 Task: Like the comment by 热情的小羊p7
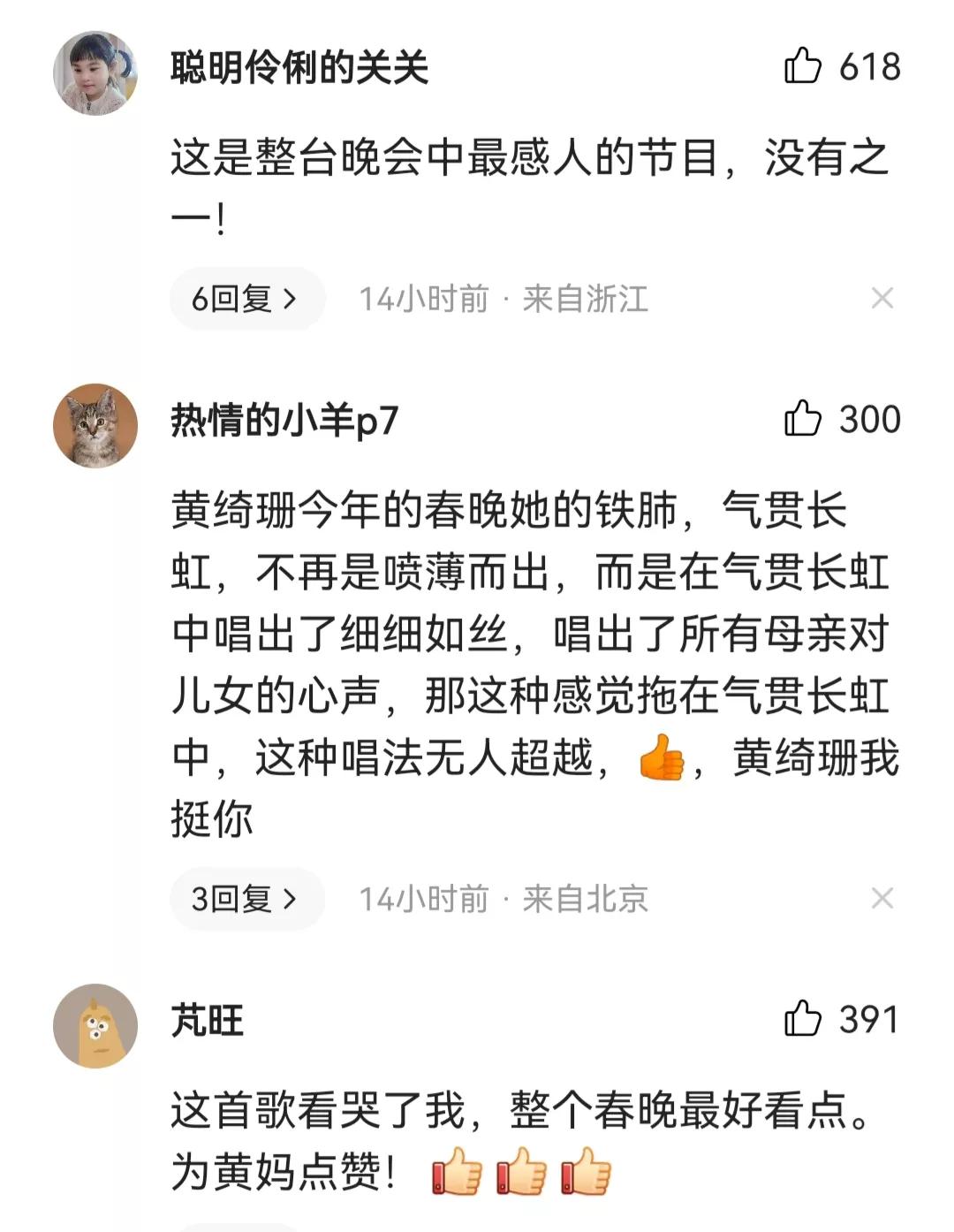(x=803, y=419)
